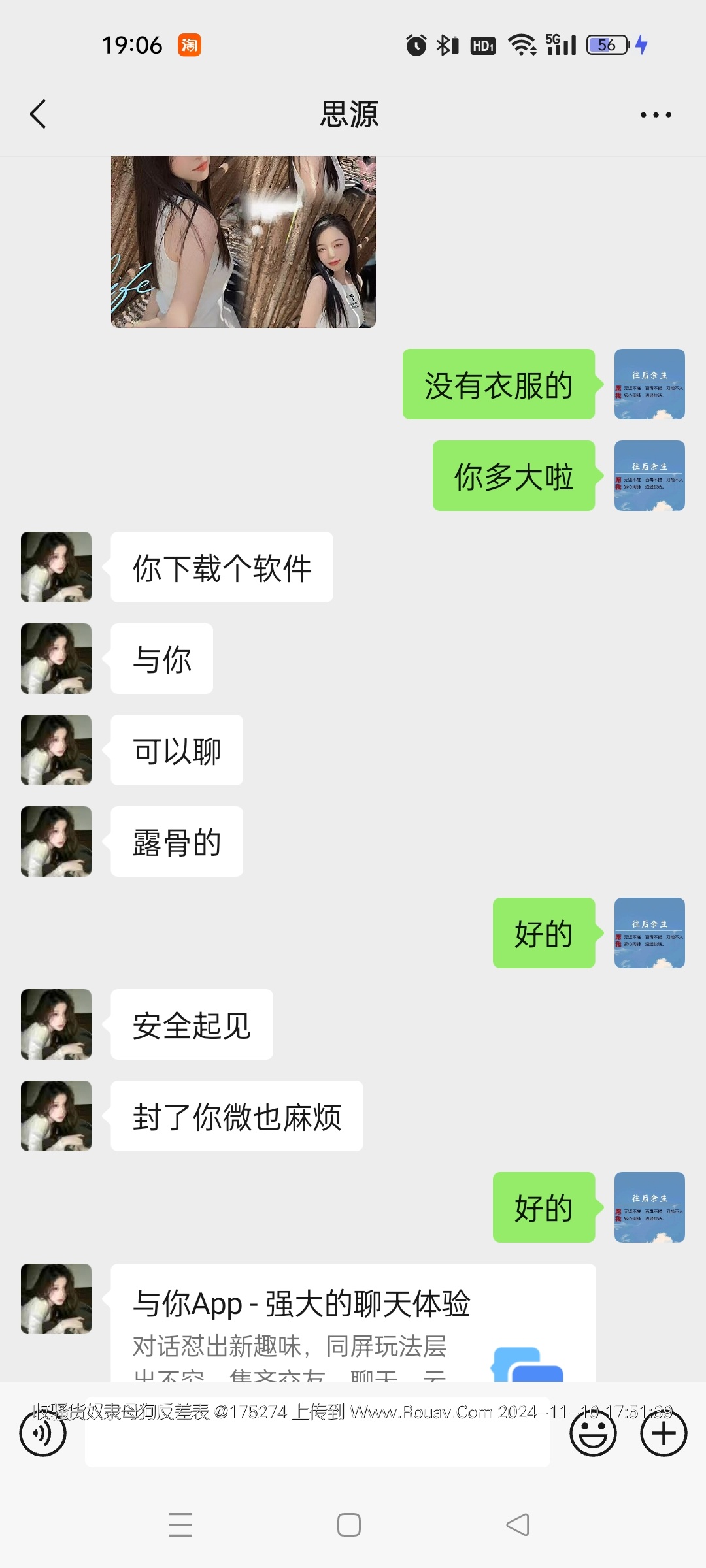This screenshot has height=1568, width=706.
Task: Go back from the 思源 chat
Action: (39, 114)
